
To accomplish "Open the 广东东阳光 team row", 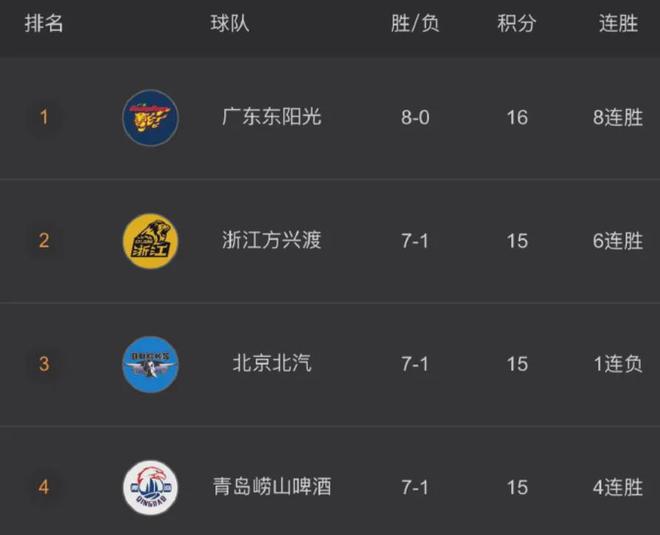I will coord(271,118).
